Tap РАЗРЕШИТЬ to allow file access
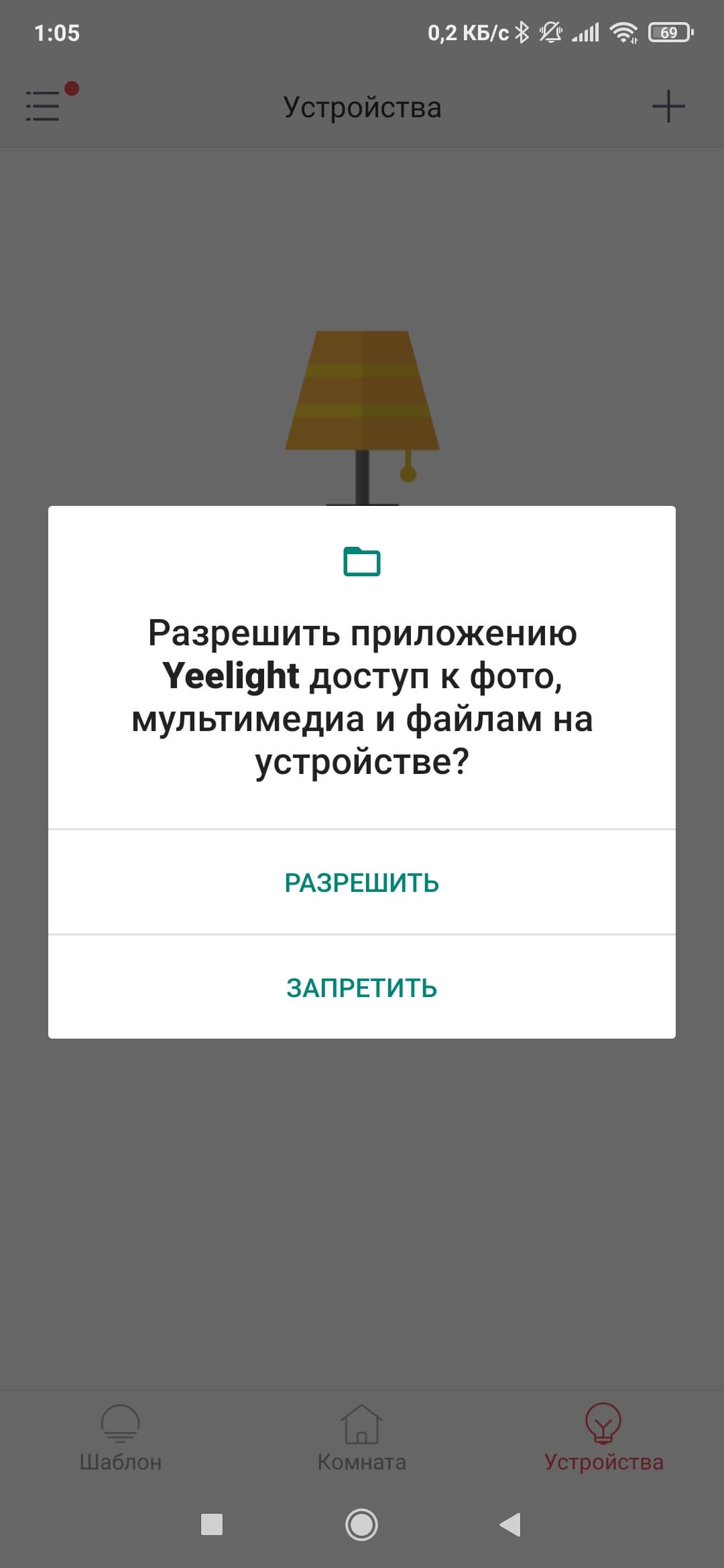The height and width of the screenshot is (1568, 724). (362, 883)
